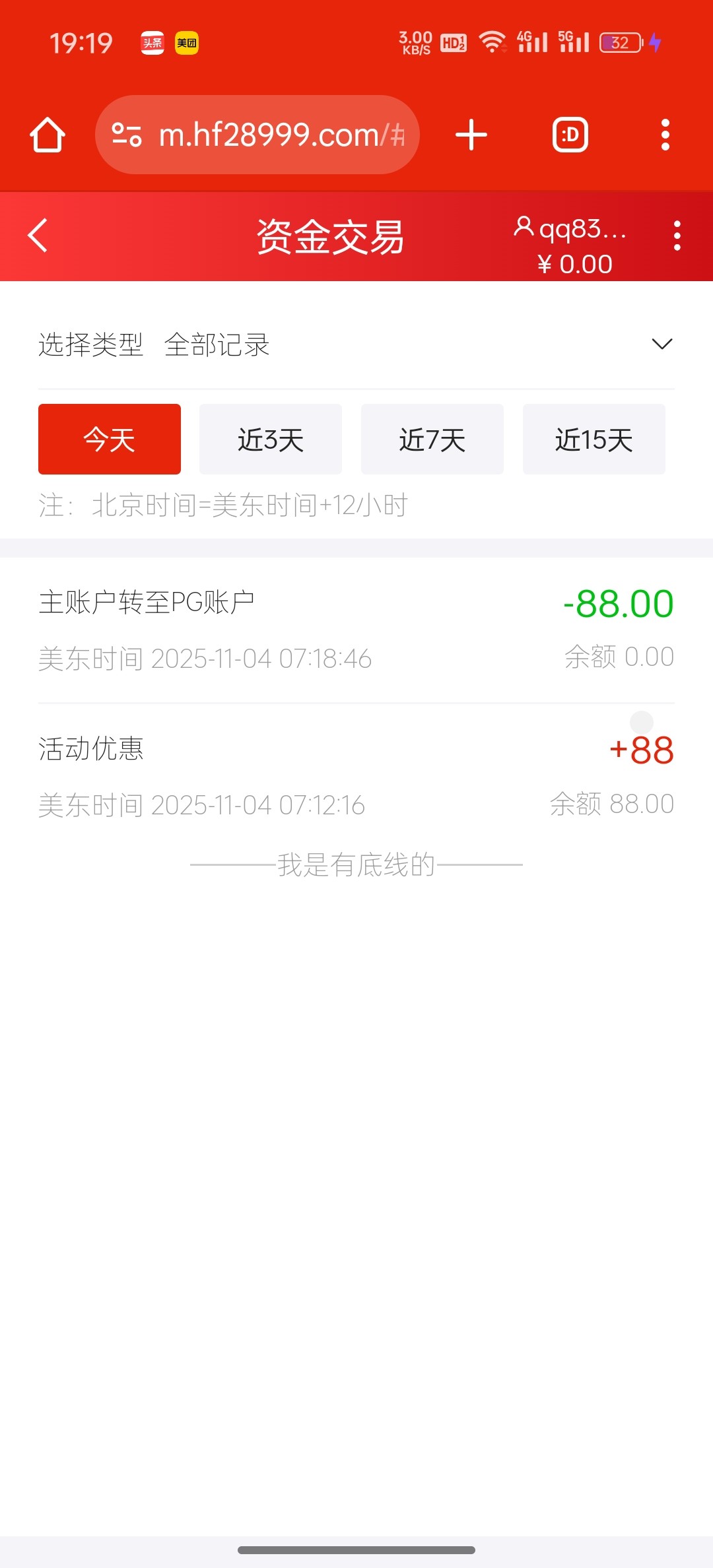Show records for 近7天
Image resolution: width=713 pixels, height=1568 pixels.
click(432, 440)
